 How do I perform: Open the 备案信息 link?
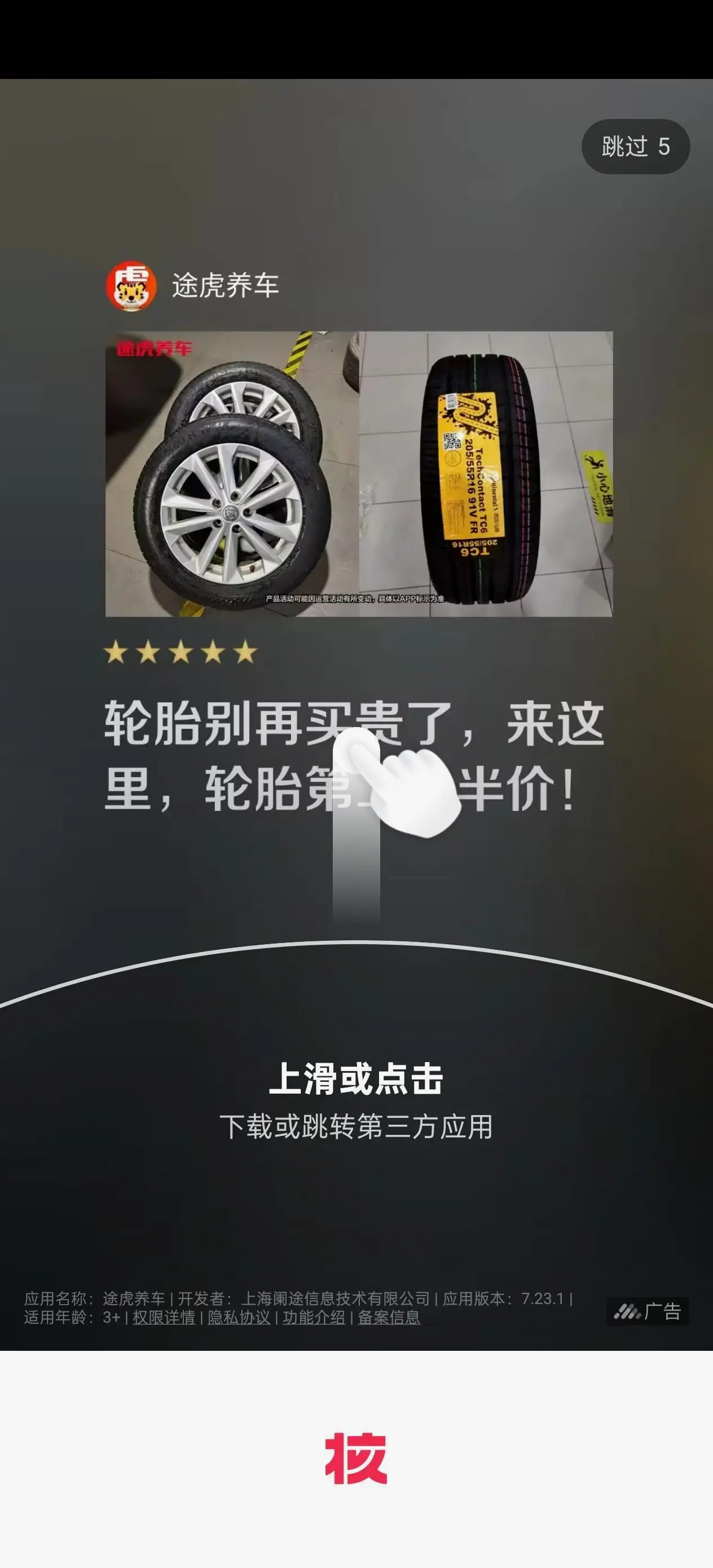389,1317
